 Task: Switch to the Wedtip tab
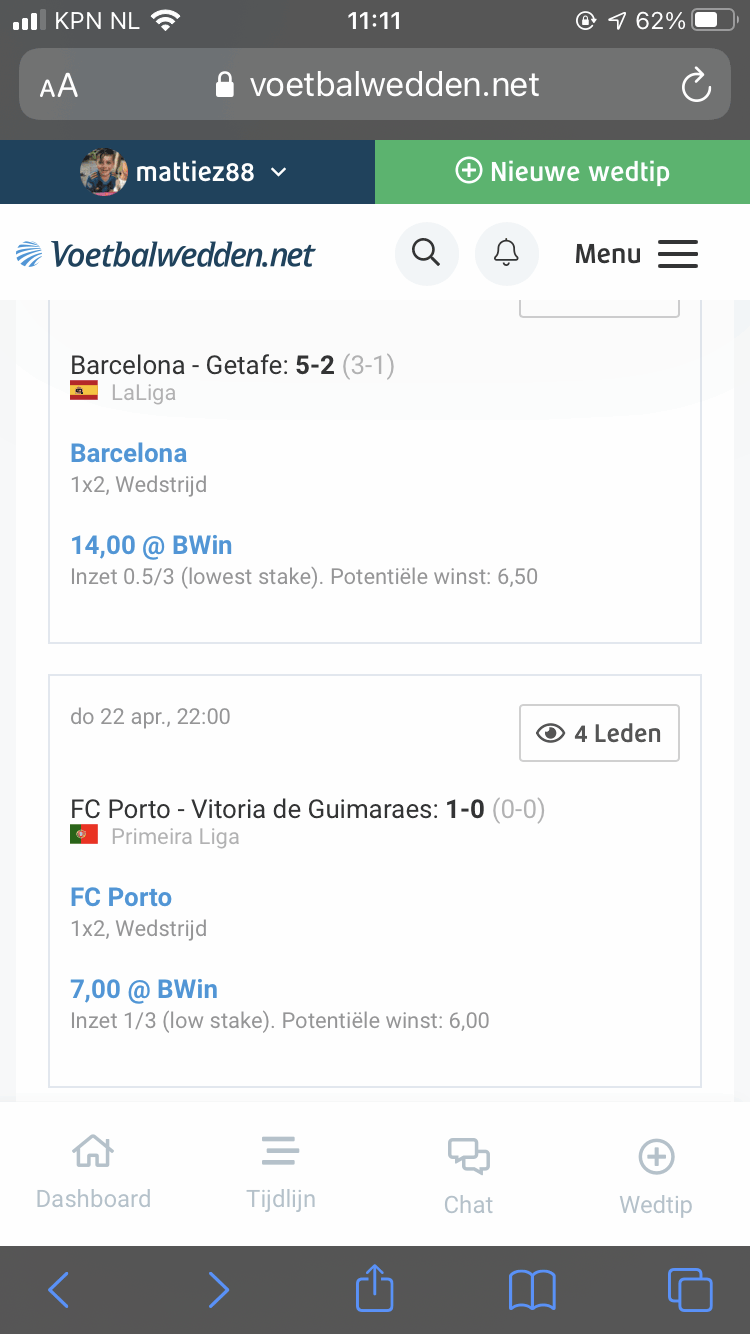tap(656, 1176)
